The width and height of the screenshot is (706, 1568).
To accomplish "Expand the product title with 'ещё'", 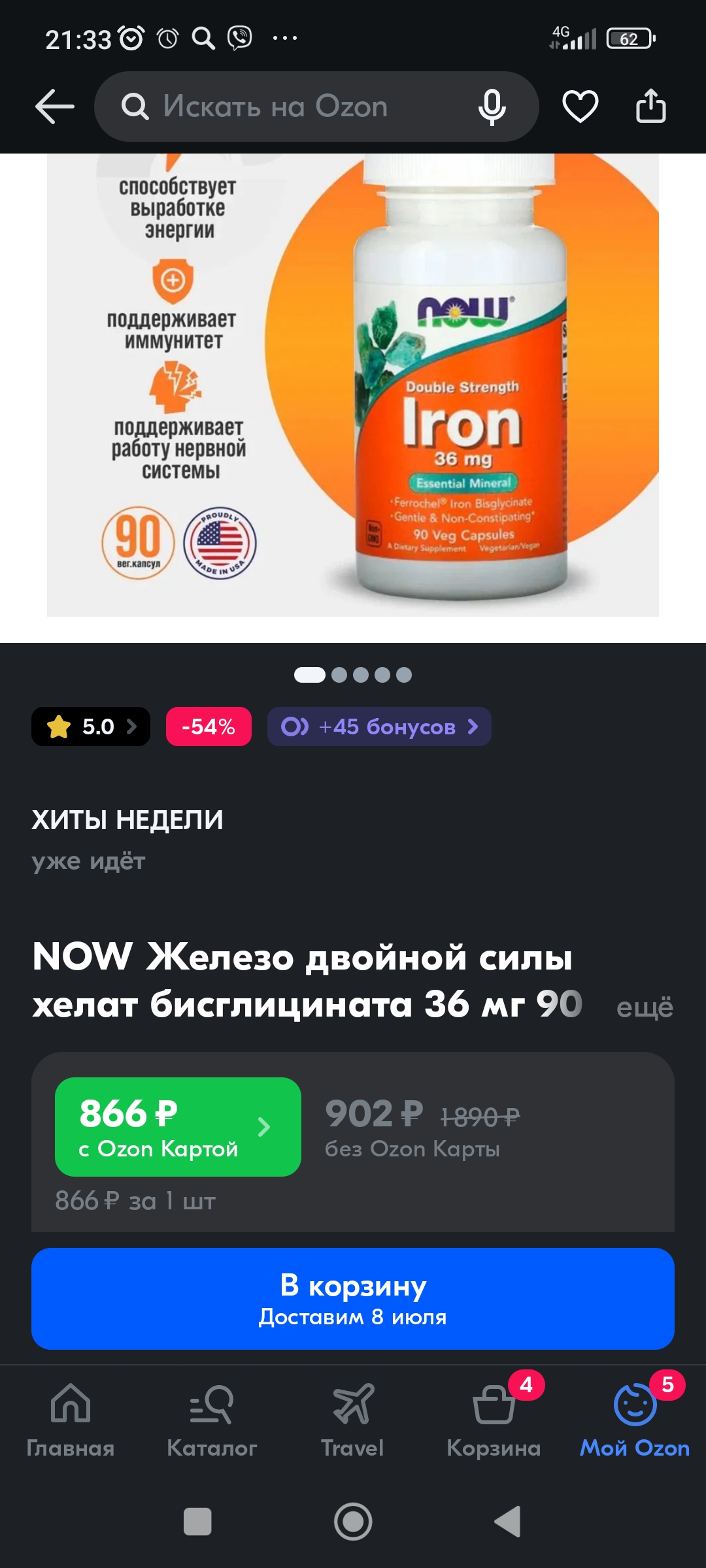I will (645, 1007).
